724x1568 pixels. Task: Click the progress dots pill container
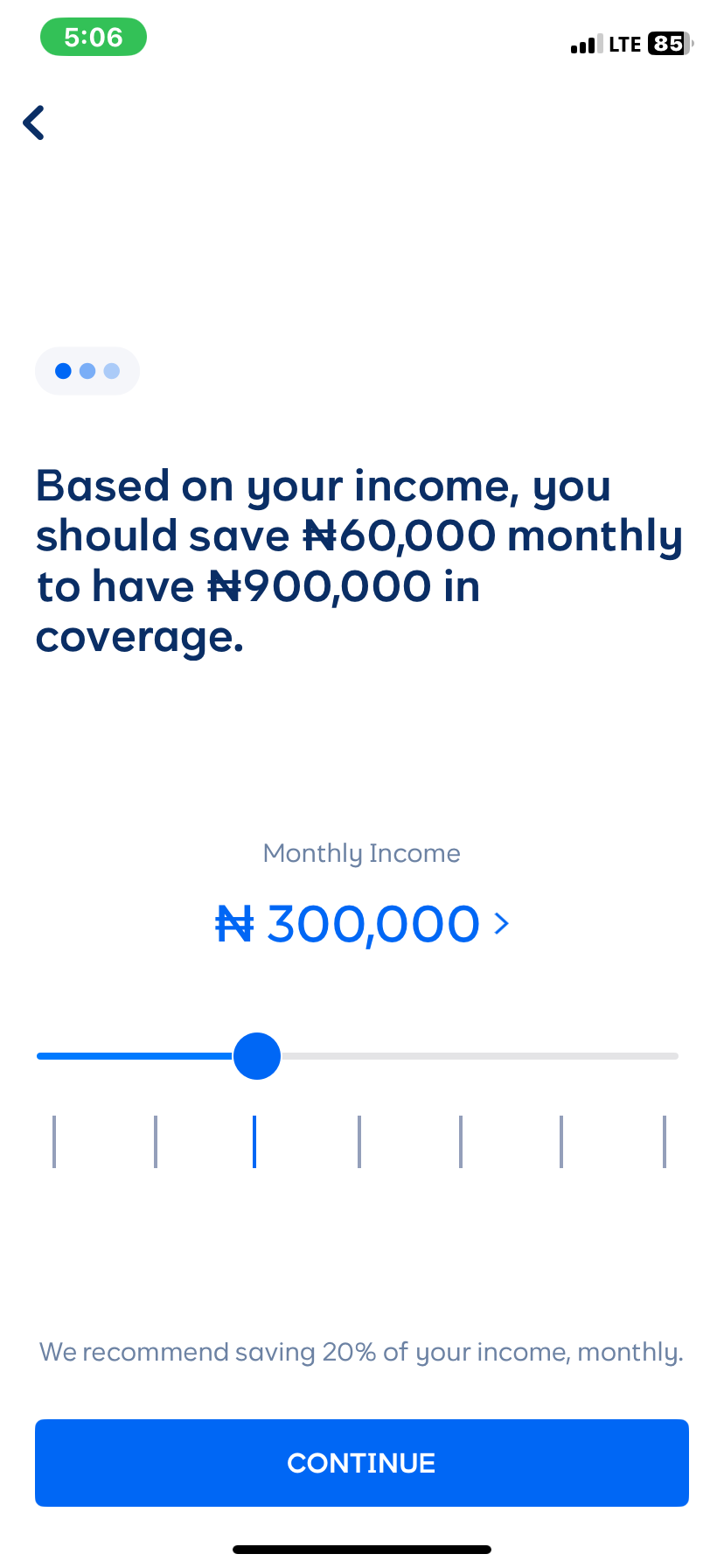(x=87, y=371)
